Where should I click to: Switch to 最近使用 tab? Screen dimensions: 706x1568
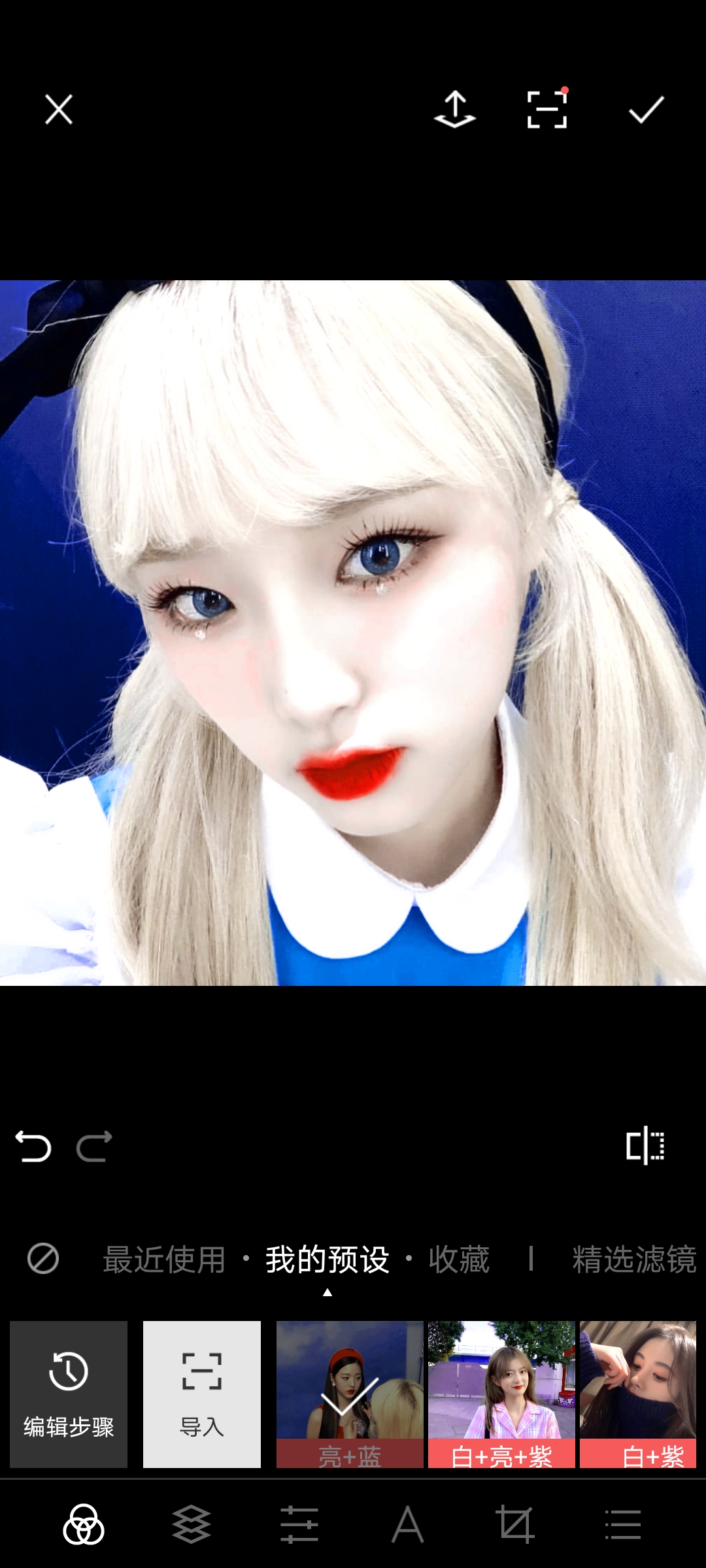pyautogui.click(x=164, y=1259)
